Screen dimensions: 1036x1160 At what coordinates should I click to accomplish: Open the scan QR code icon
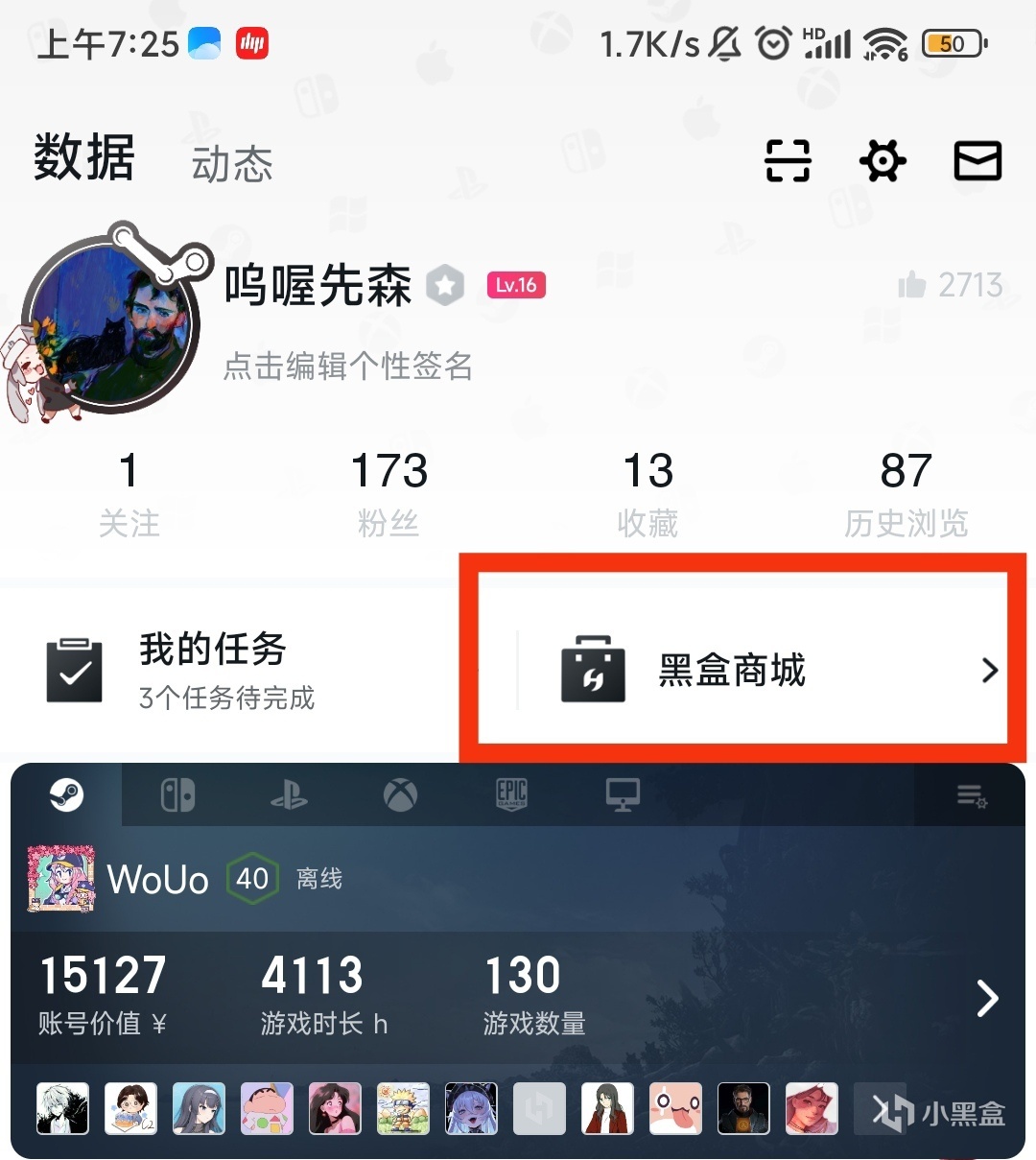click(788, 160)
